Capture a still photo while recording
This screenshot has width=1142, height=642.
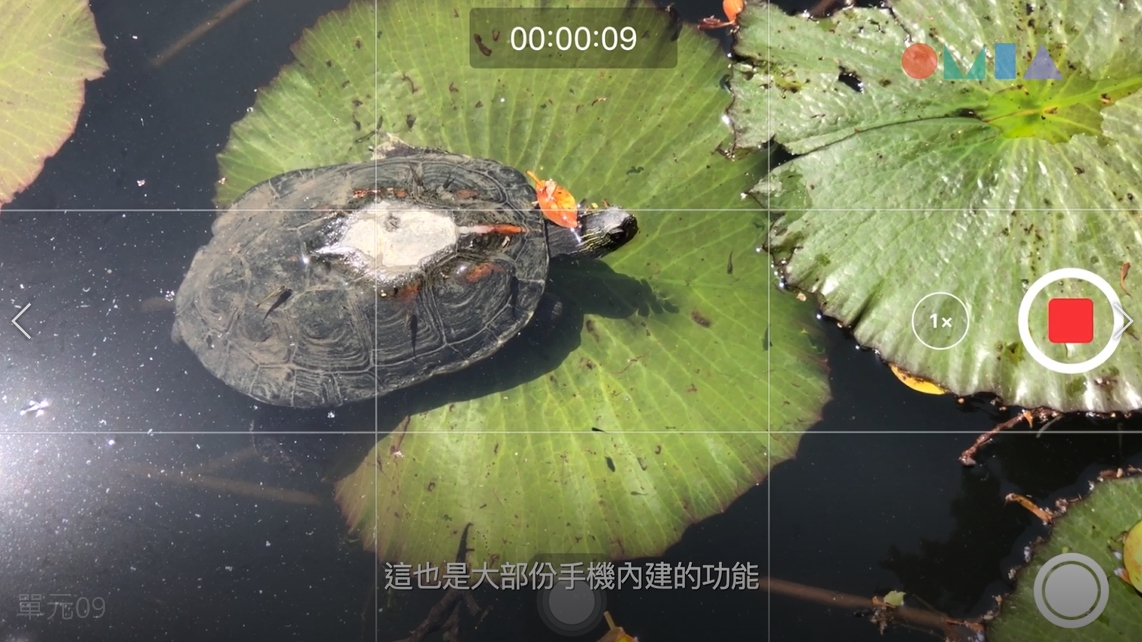point(1070,590)
